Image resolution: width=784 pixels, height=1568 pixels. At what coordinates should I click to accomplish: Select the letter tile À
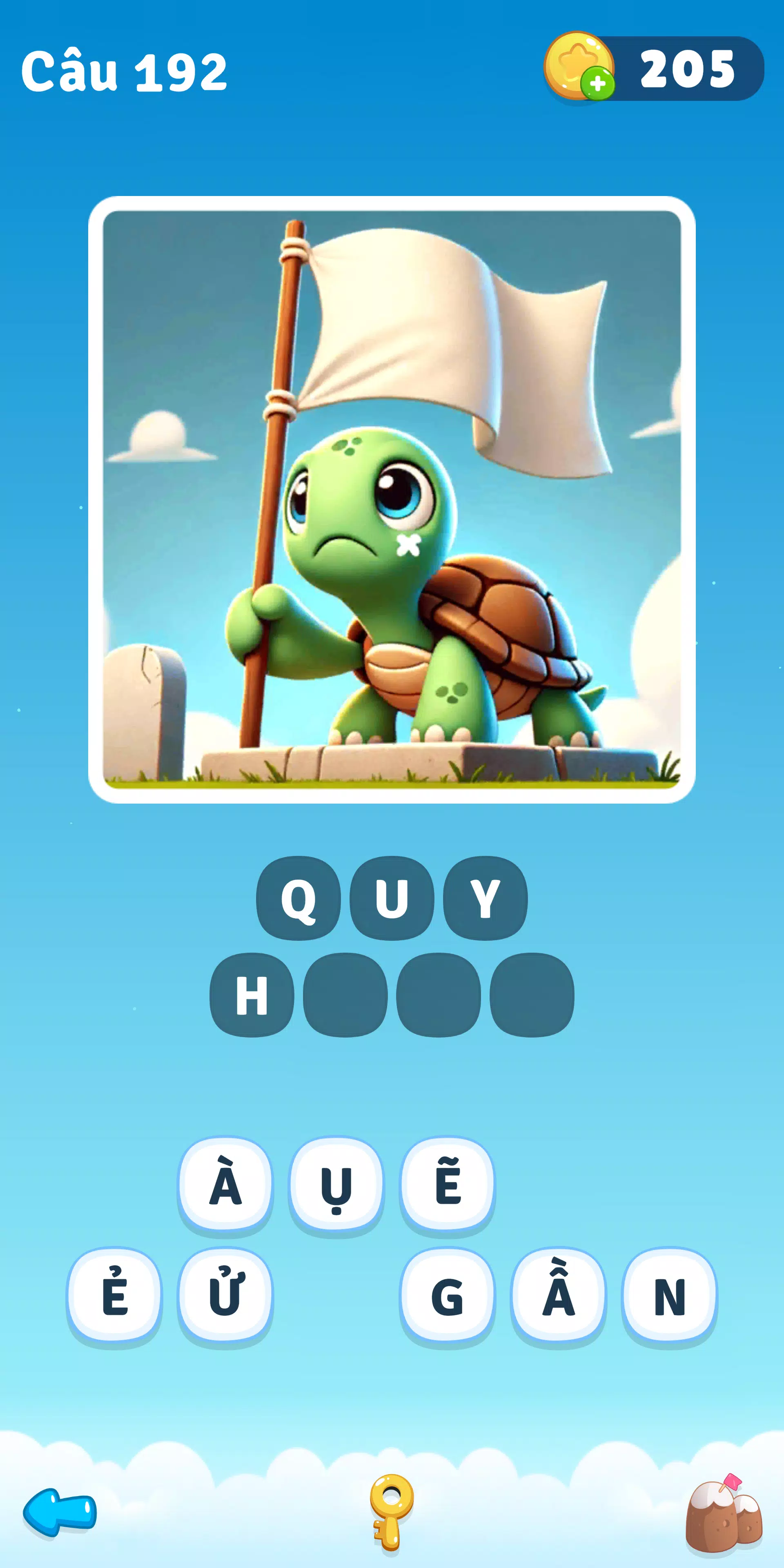225,1184
